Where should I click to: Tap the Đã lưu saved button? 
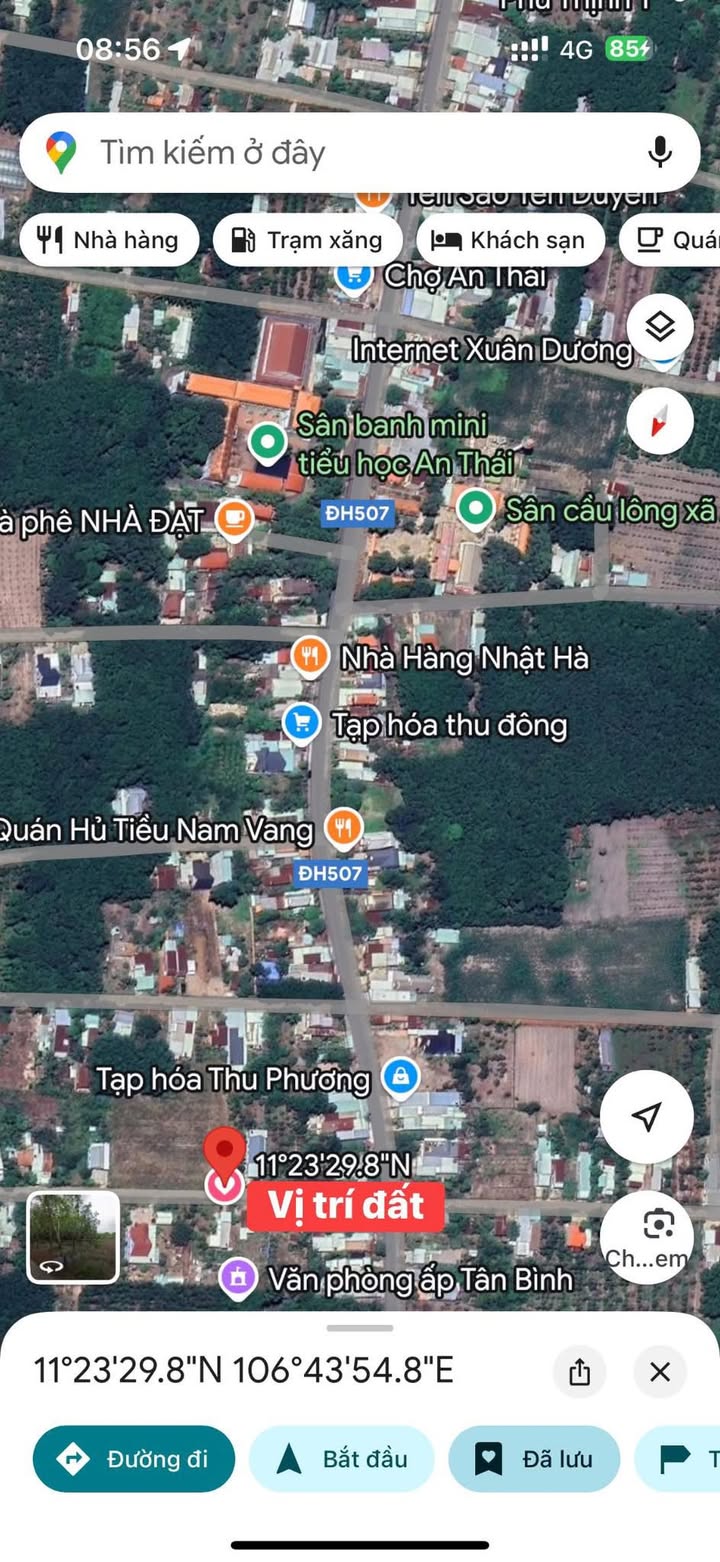click(534, 1459)
